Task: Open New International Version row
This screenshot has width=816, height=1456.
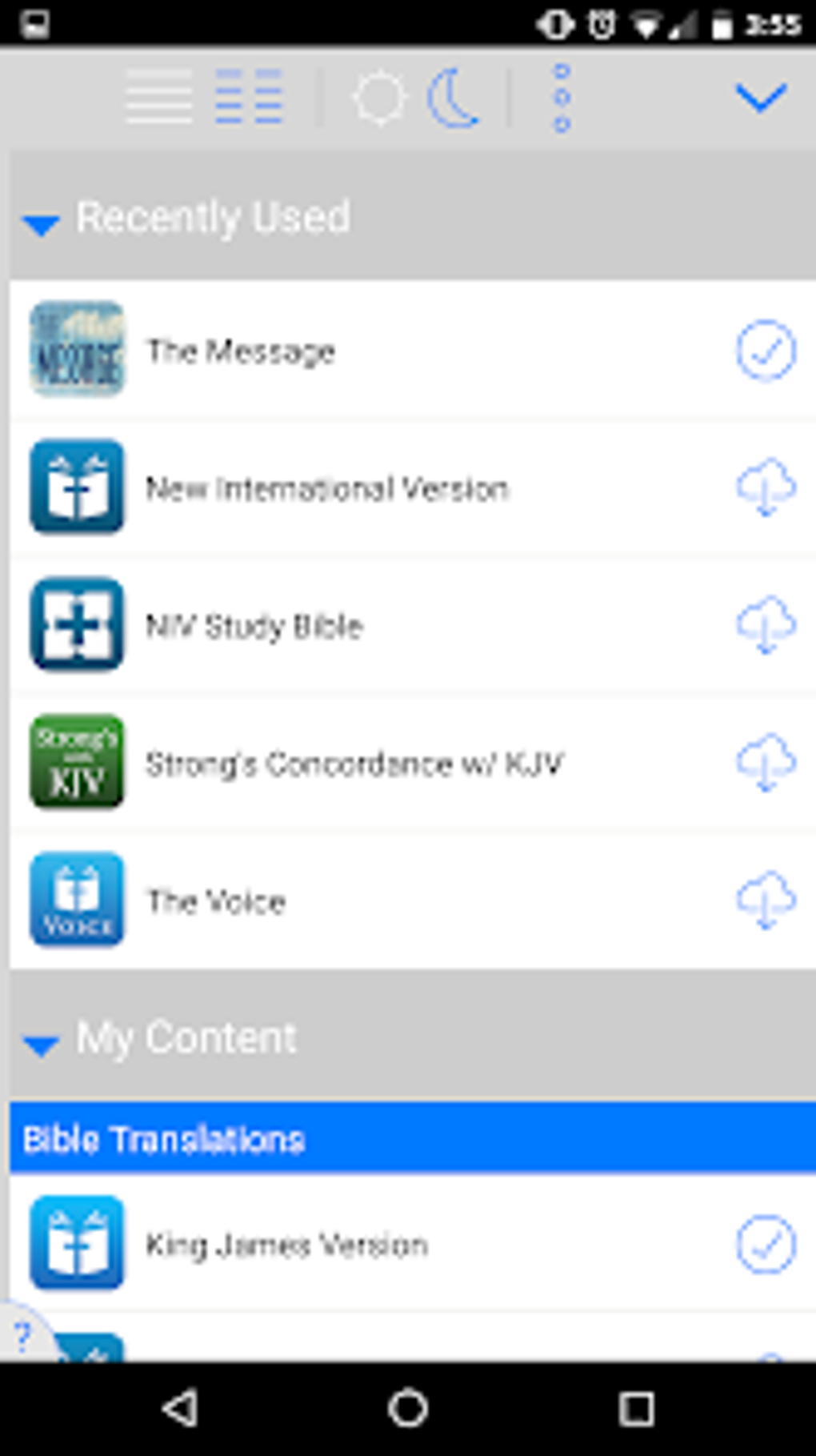Action: tap(326, 488)
